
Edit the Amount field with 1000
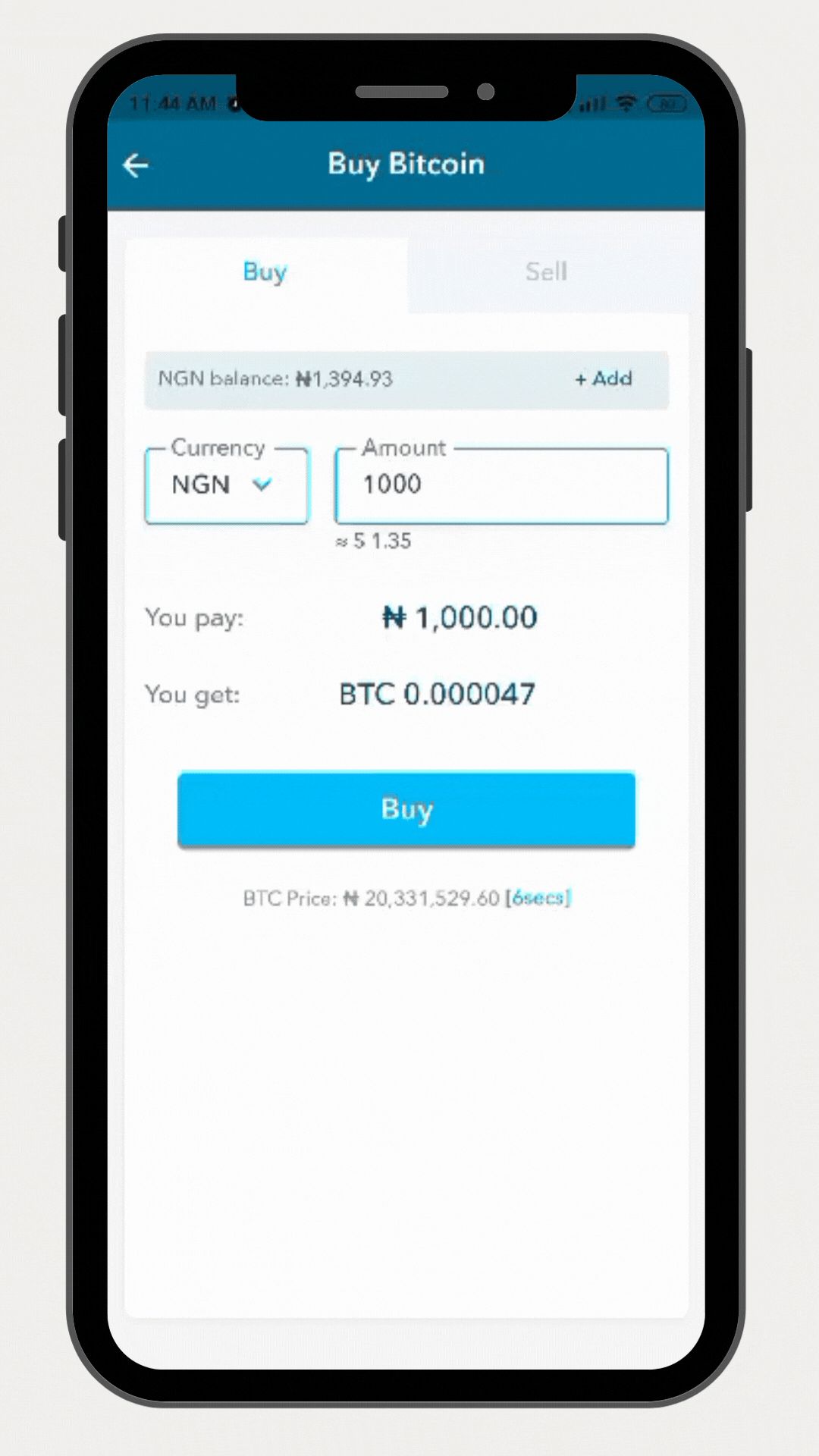[500, 485]
